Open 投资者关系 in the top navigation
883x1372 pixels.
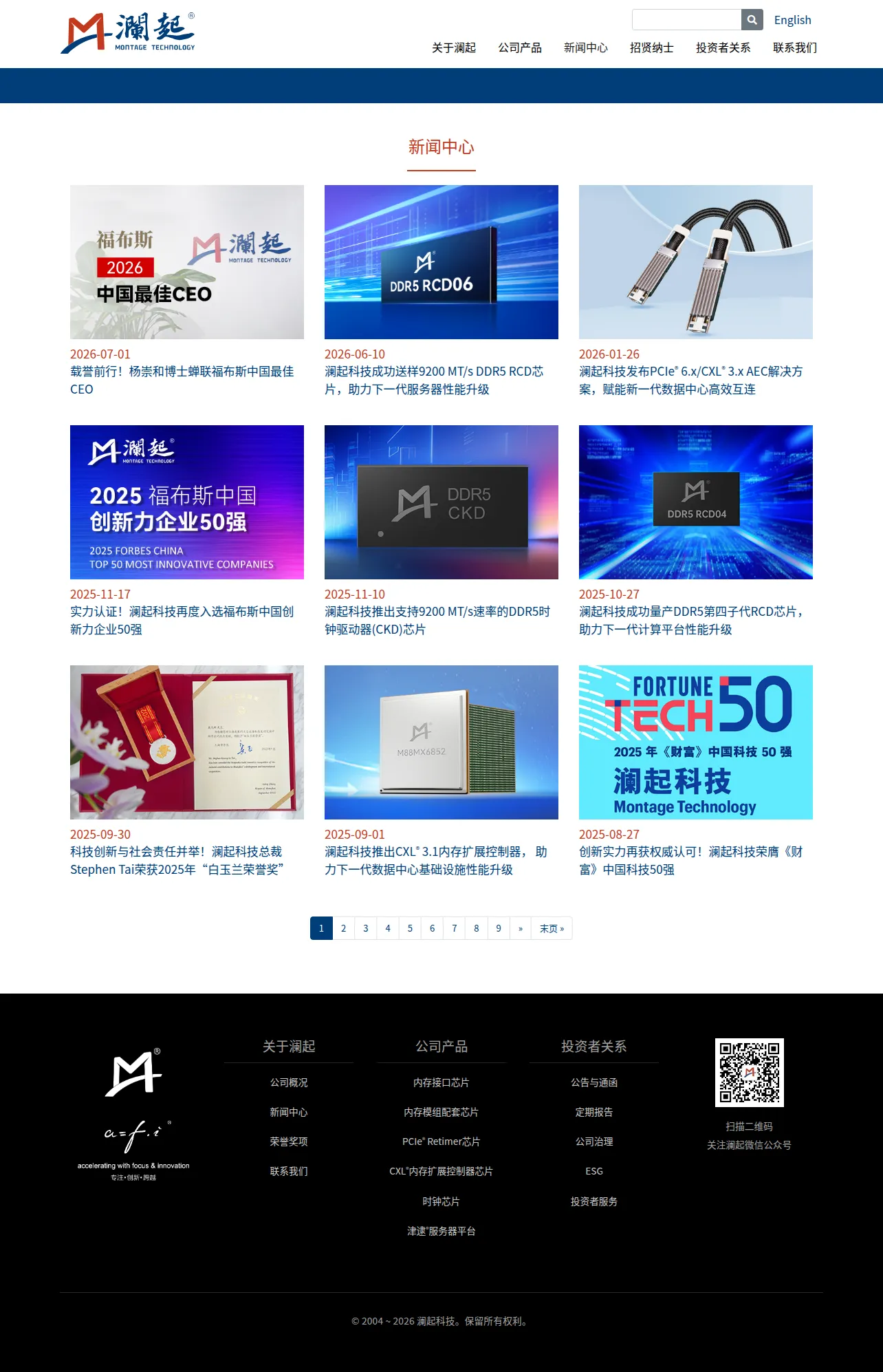click(x=723, y=47)
